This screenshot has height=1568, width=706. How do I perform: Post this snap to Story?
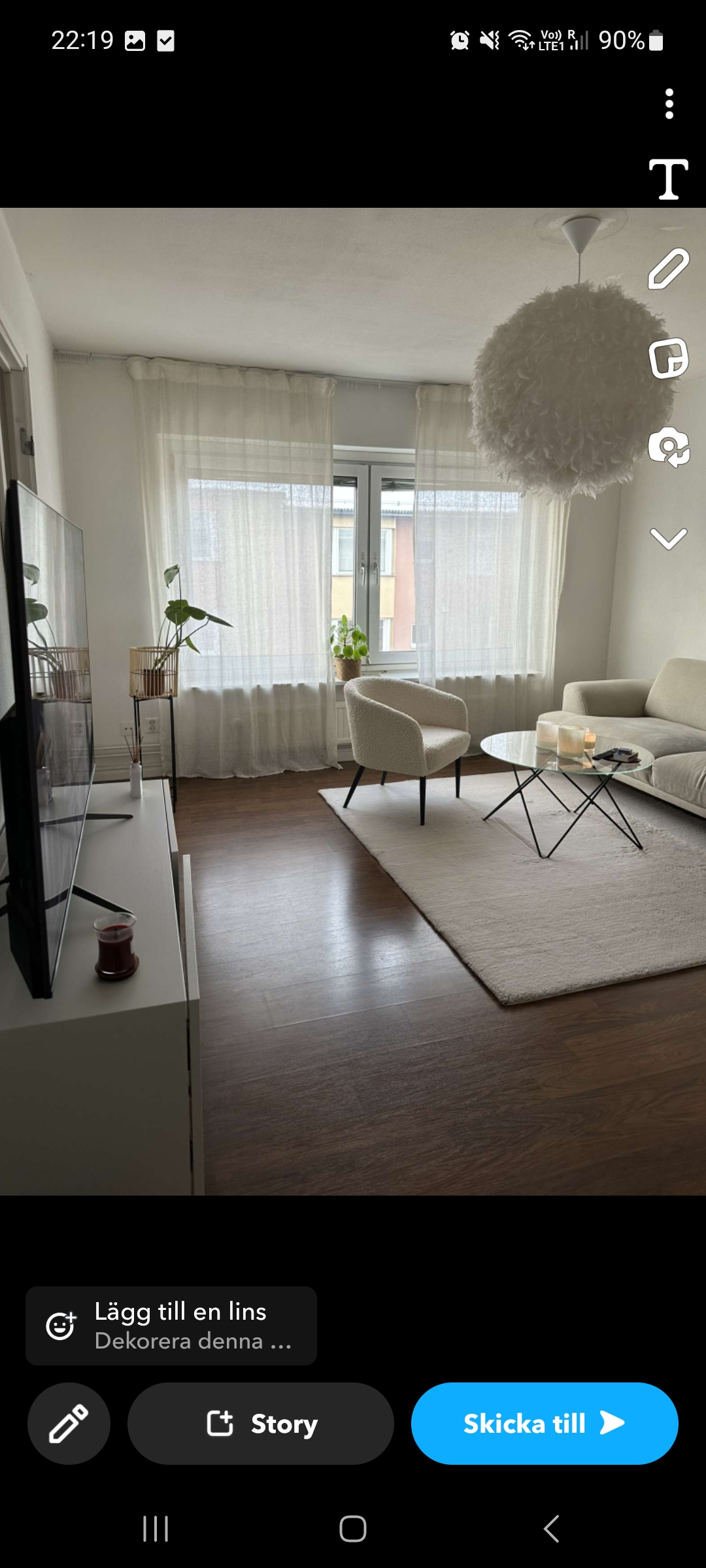coord(261,1423)
